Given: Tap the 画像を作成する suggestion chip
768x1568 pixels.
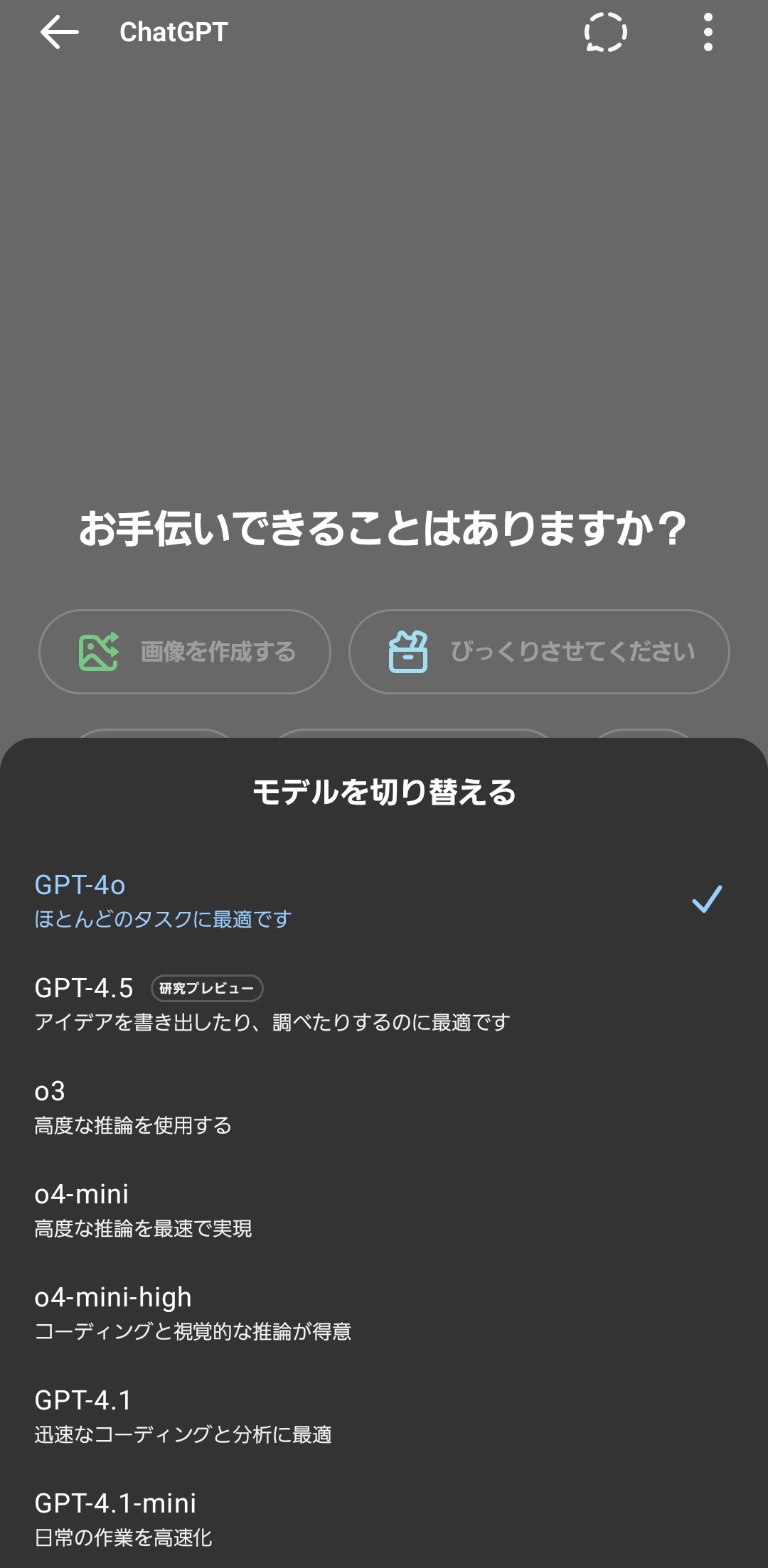Looking at the screenshot, I should pyautogui.click(x=185, y=651).
